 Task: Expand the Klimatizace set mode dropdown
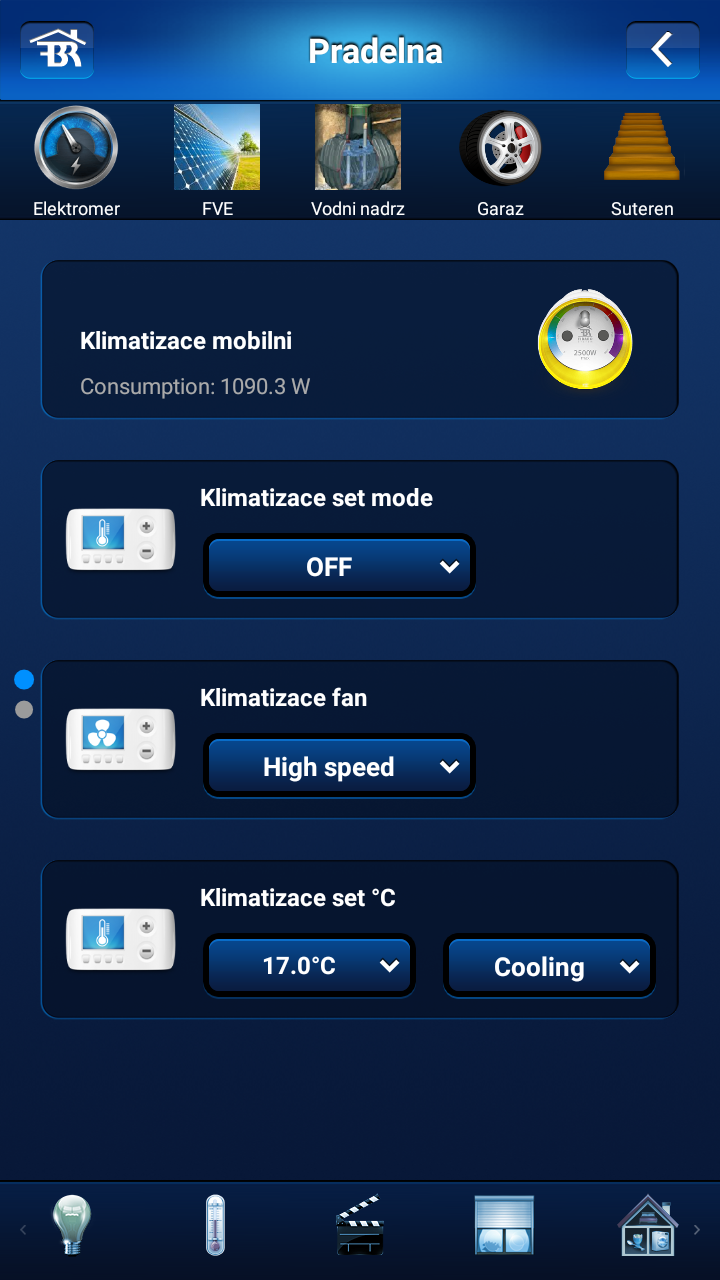pyautogui.click(x=339, y=567)
